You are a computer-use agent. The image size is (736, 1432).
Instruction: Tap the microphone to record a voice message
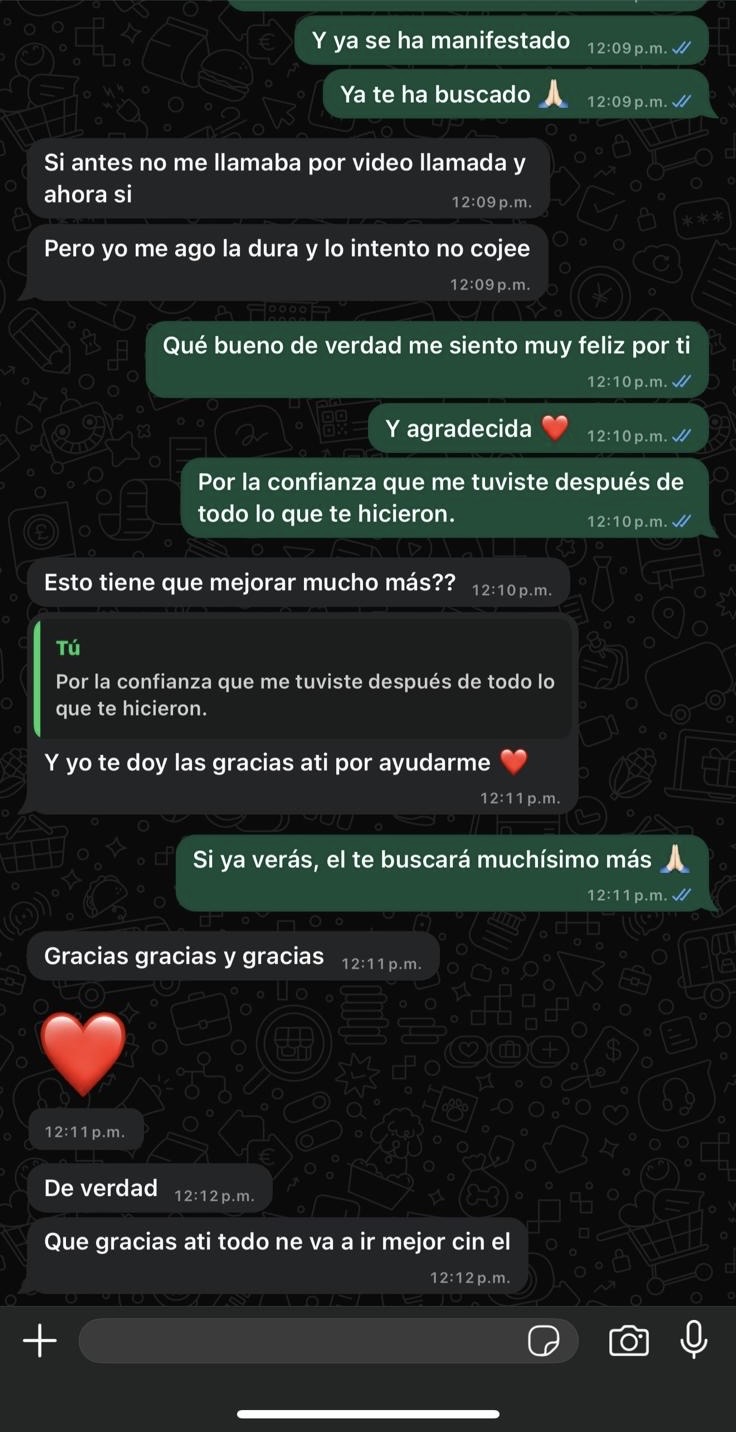coord(694,1340)
